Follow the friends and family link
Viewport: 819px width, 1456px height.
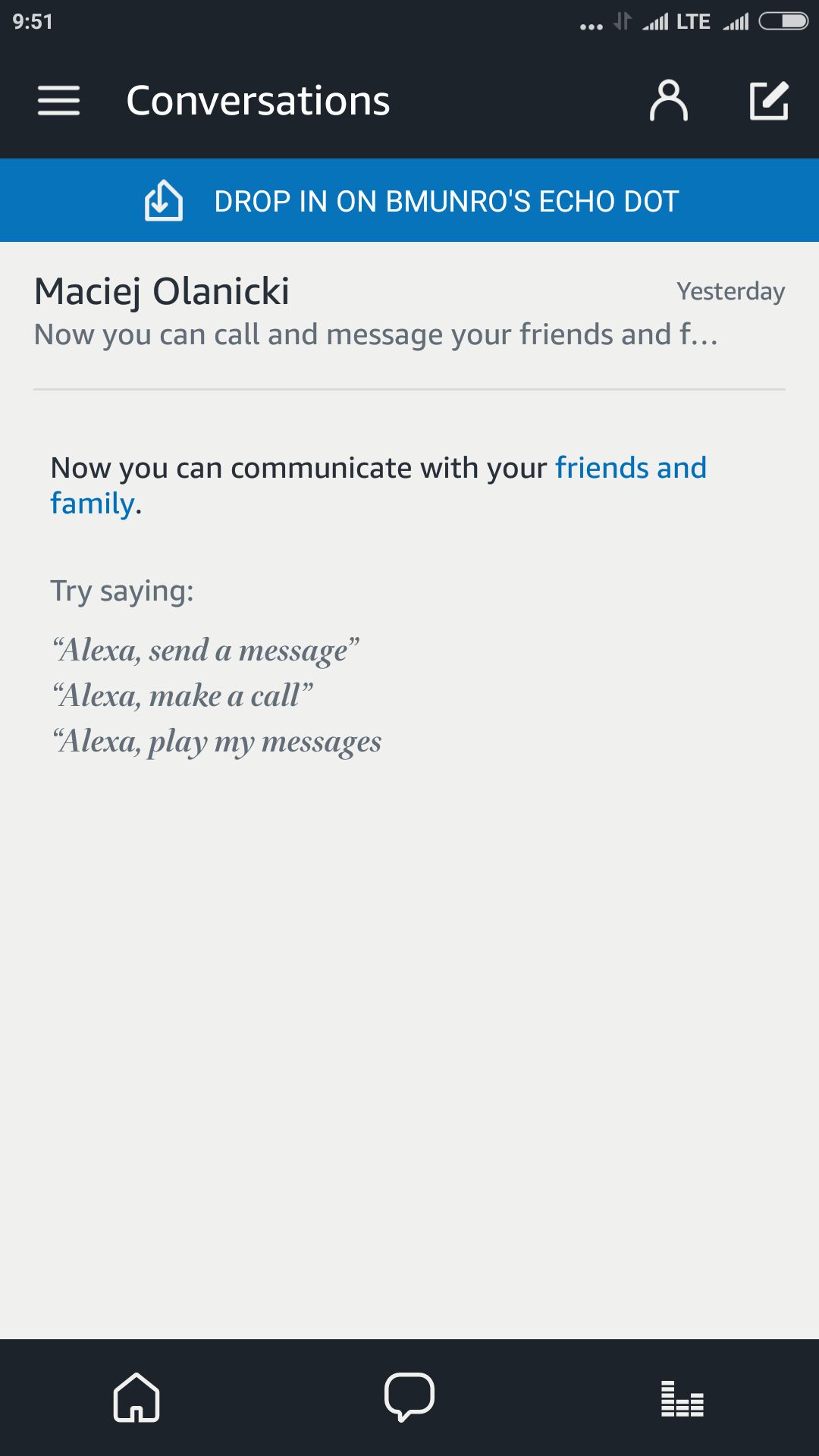point(378,485)
